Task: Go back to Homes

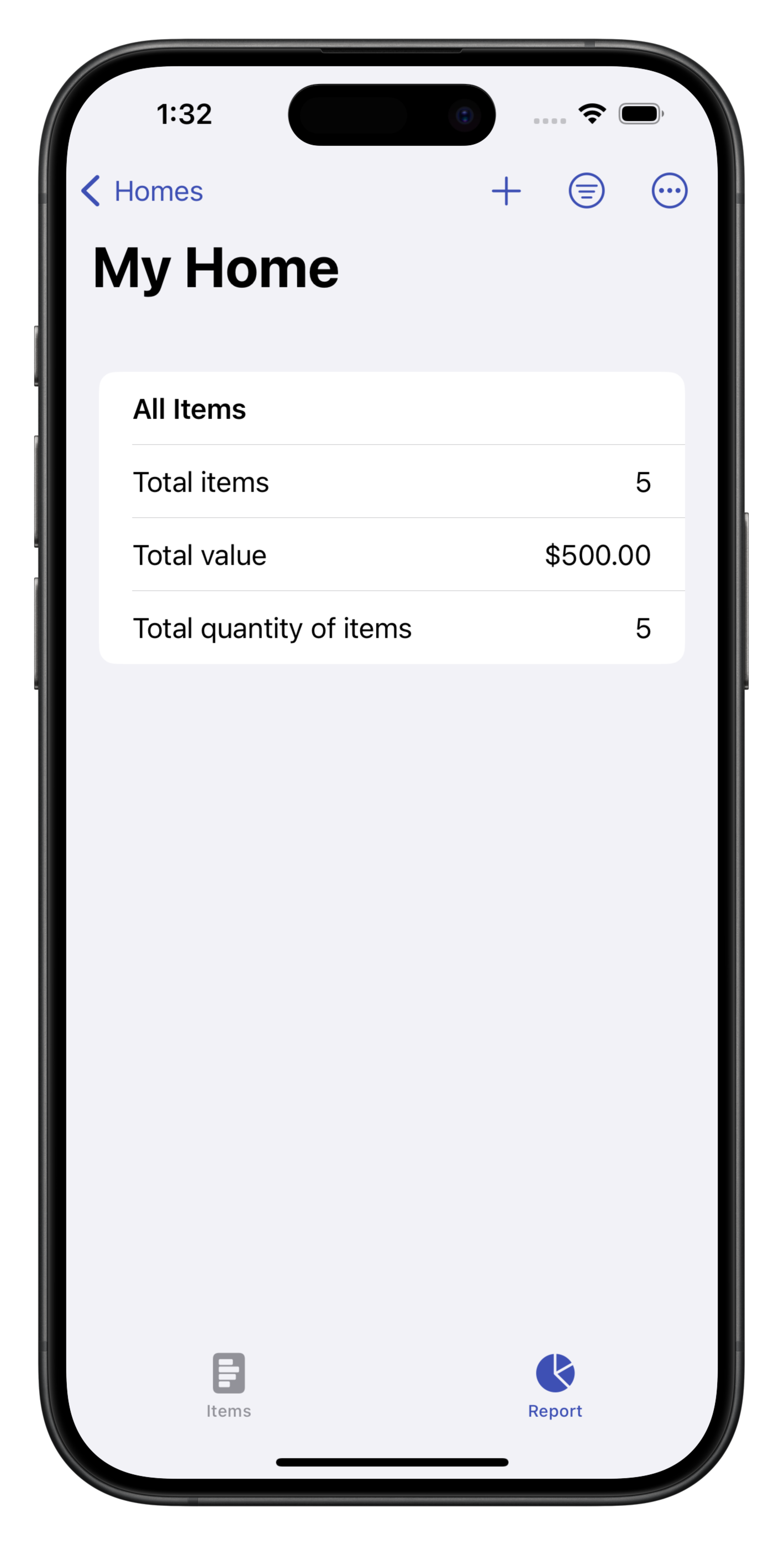Action: point(142,191)
